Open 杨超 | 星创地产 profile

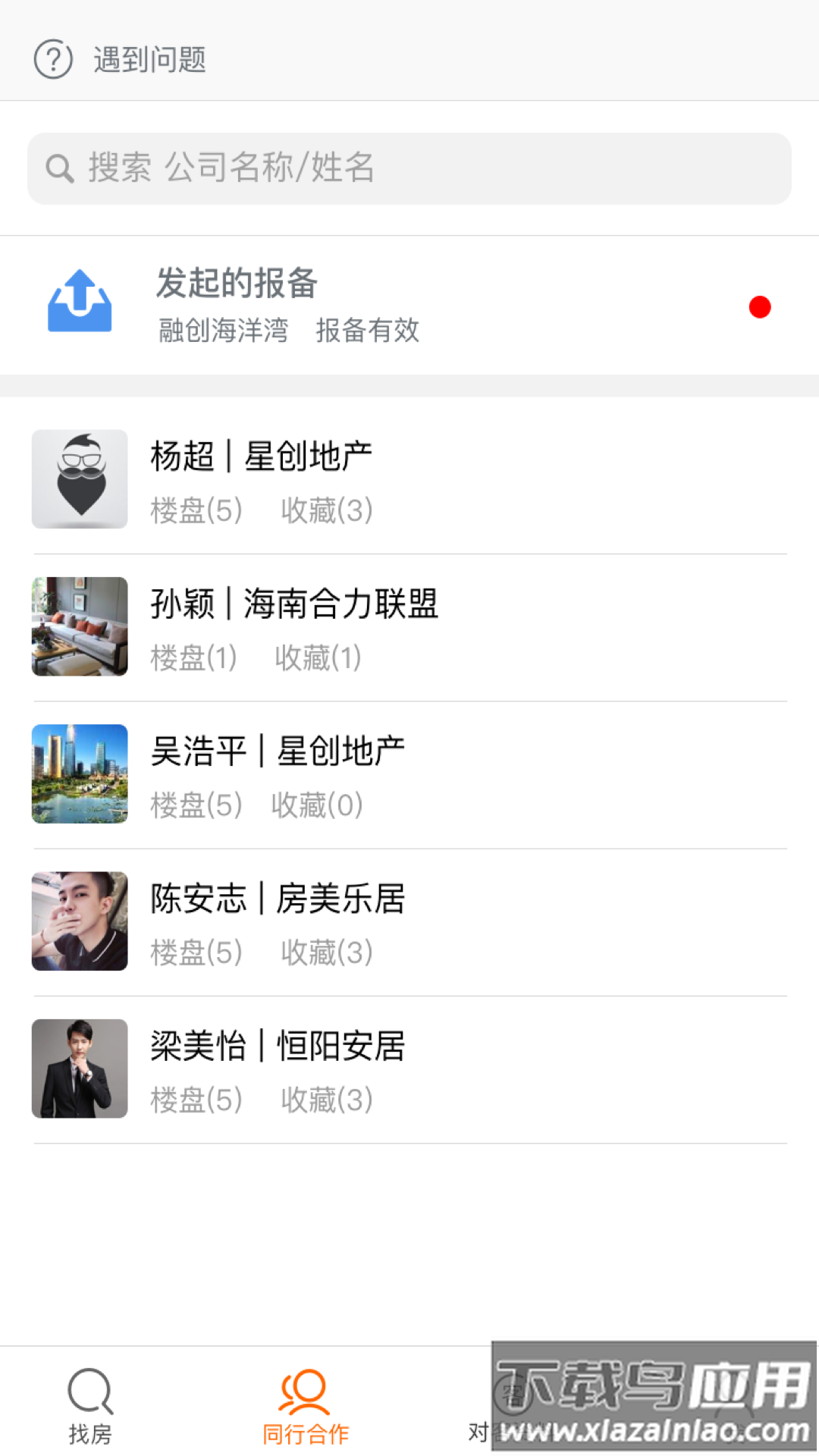[409, 479]
